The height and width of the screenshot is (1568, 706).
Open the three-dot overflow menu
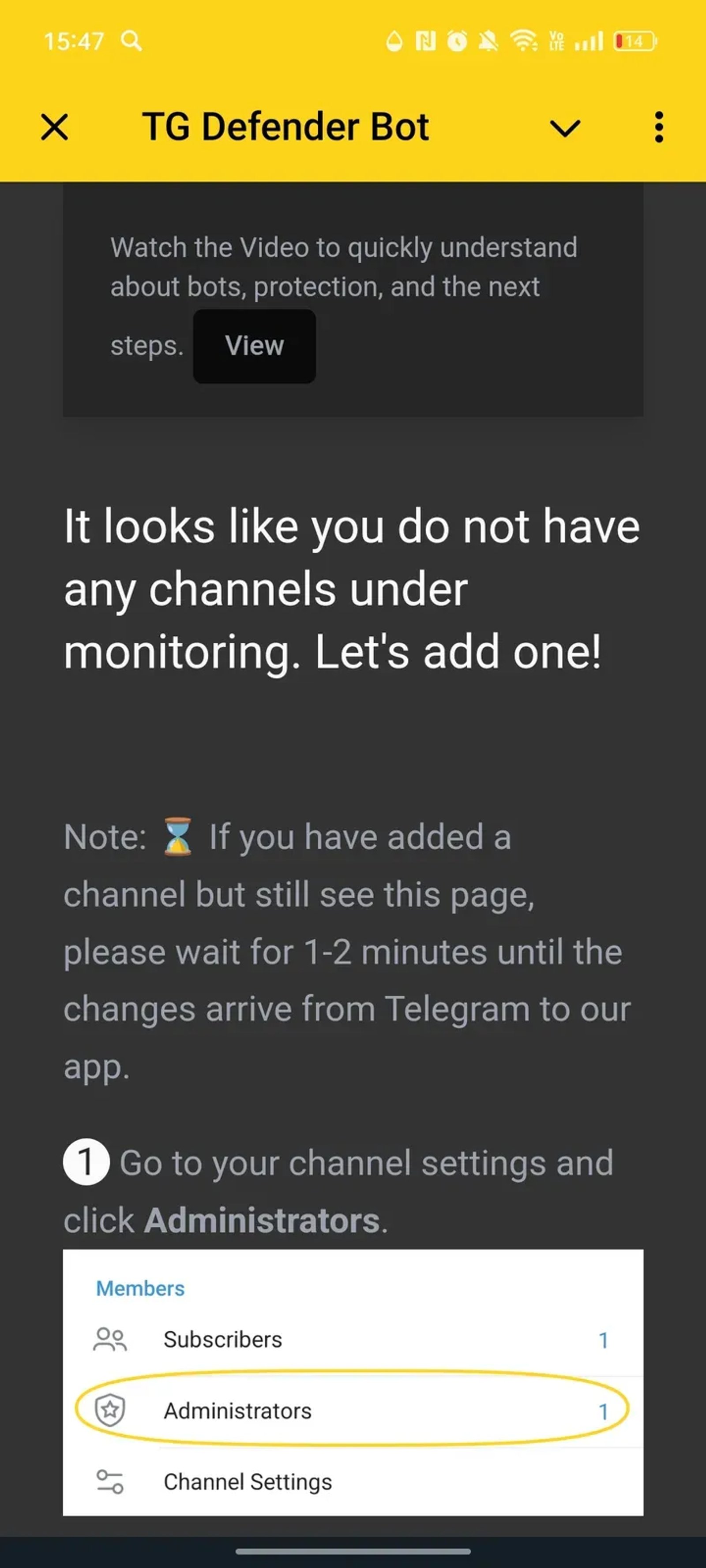pos(658,127)
